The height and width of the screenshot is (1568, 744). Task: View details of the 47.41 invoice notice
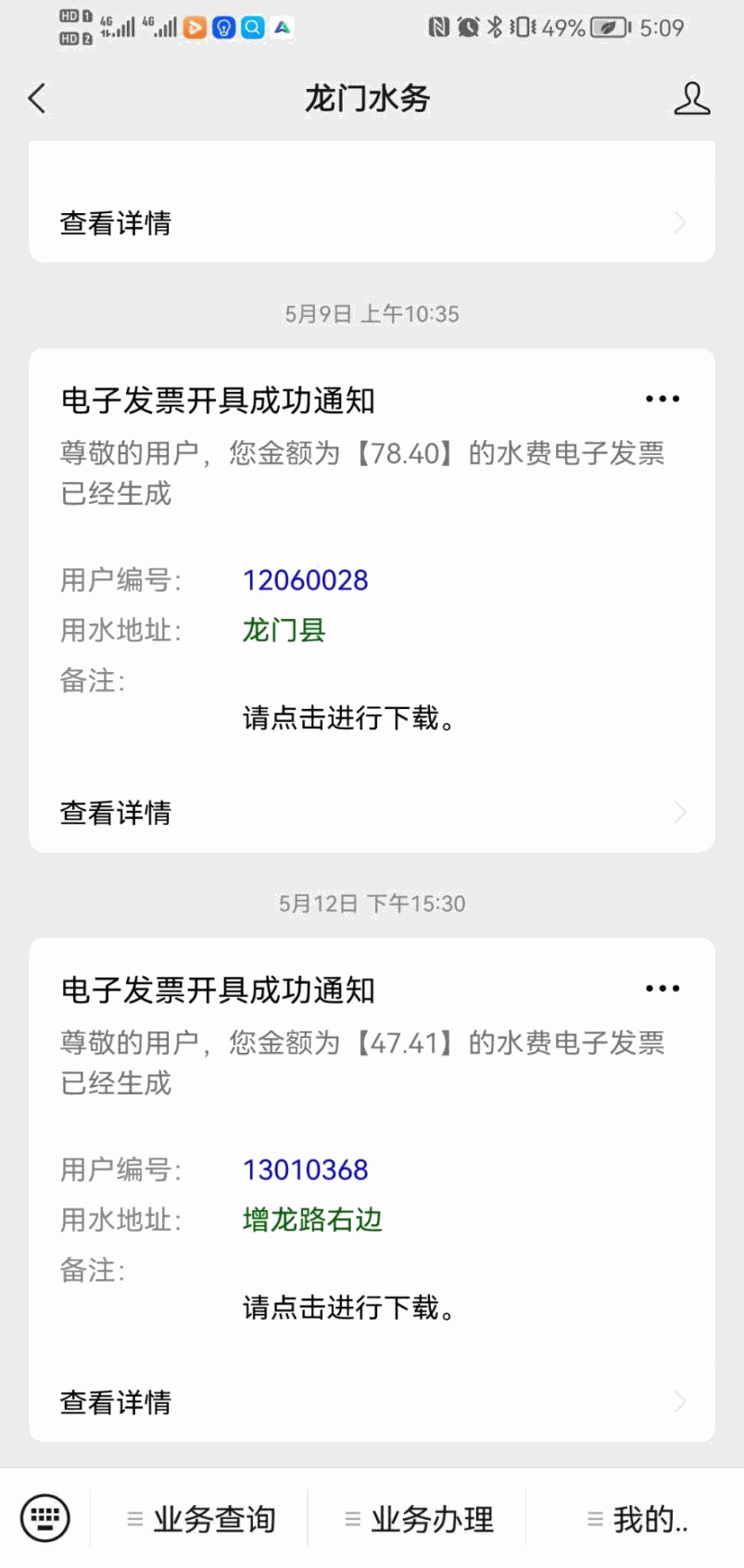(x=372, y=1402)
